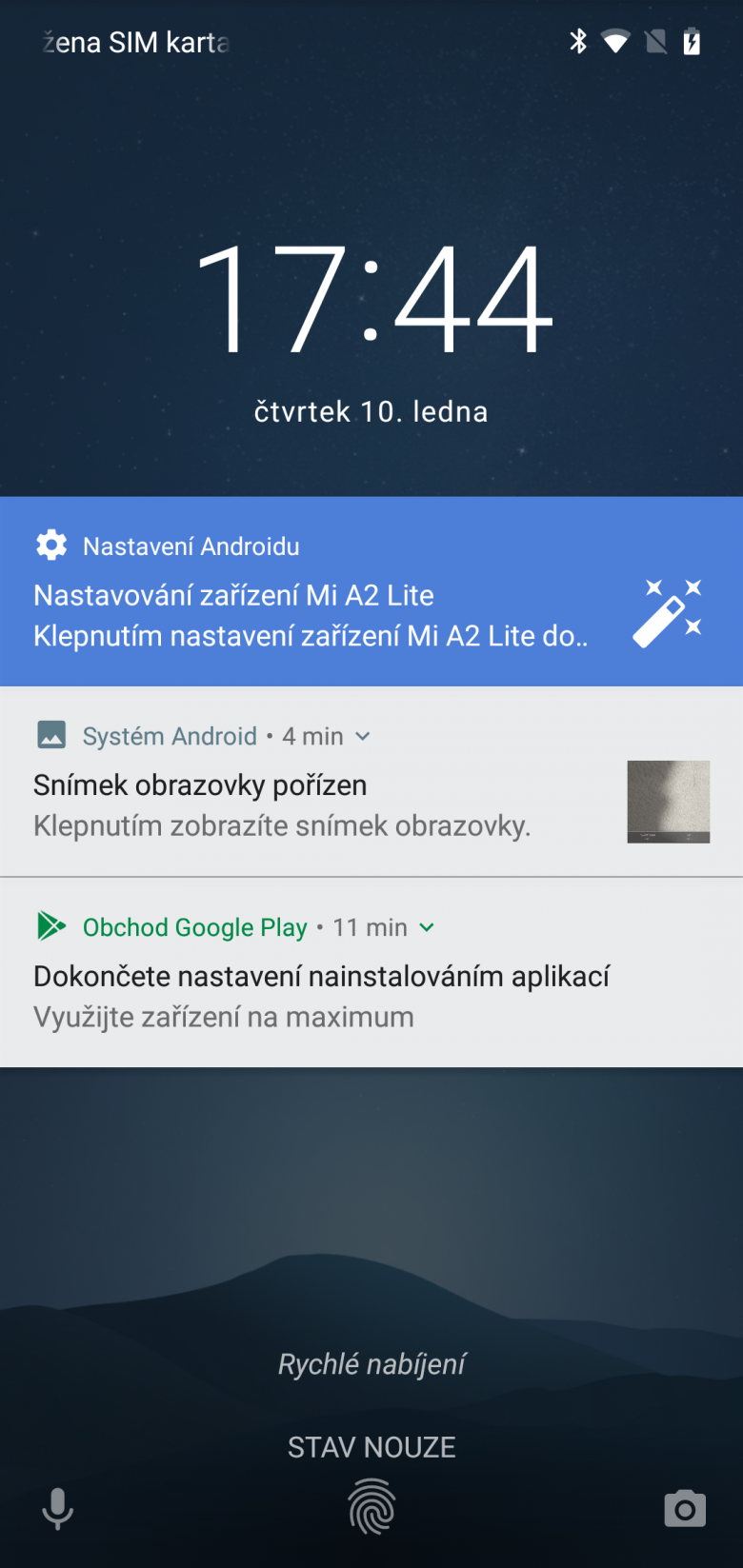Tap the fingerprint unlock icon

click(371, 1507)
